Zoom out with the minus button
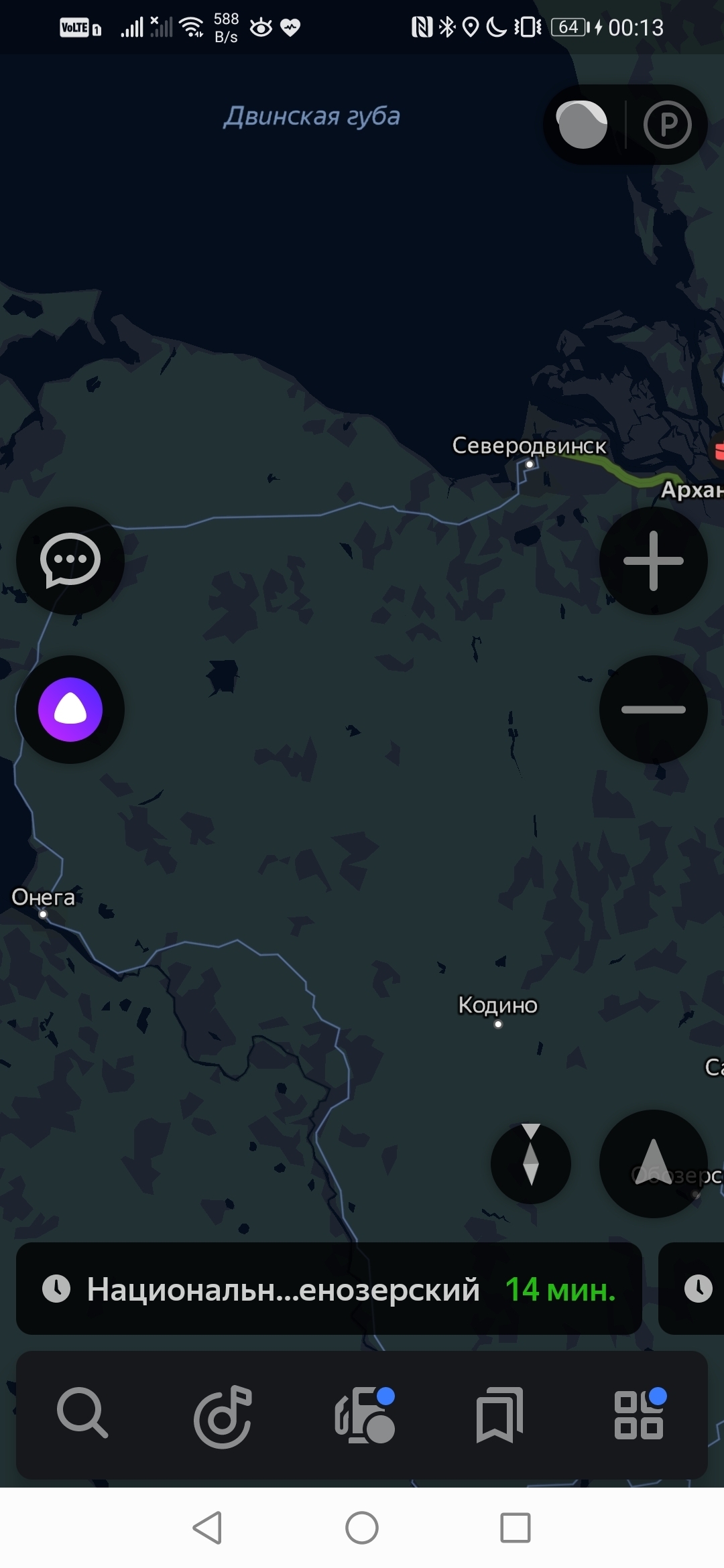Viewport: 724px width, 1568px height. 654,710
